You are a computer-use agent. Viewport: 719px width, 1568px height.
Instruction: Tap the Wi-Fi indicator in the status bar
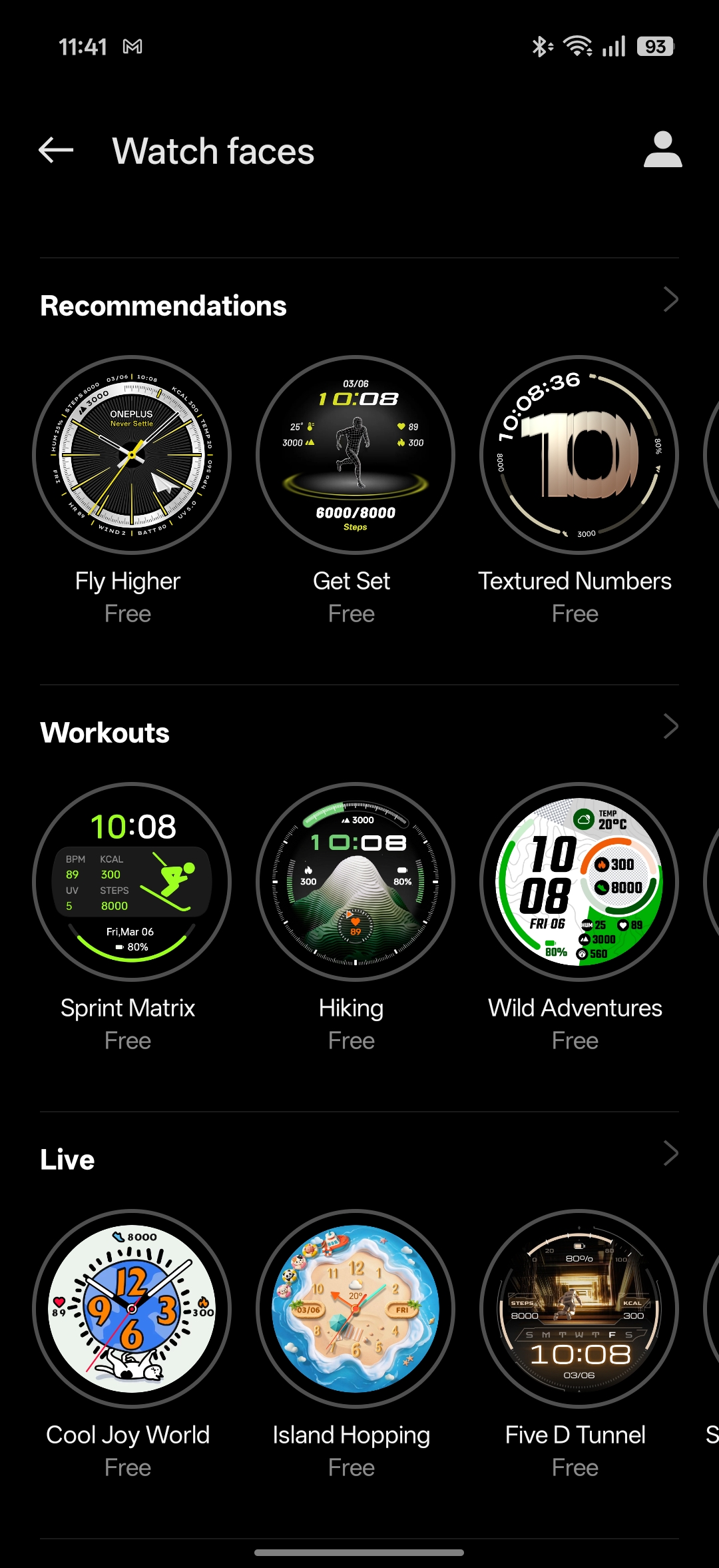[x=577, y=46]
